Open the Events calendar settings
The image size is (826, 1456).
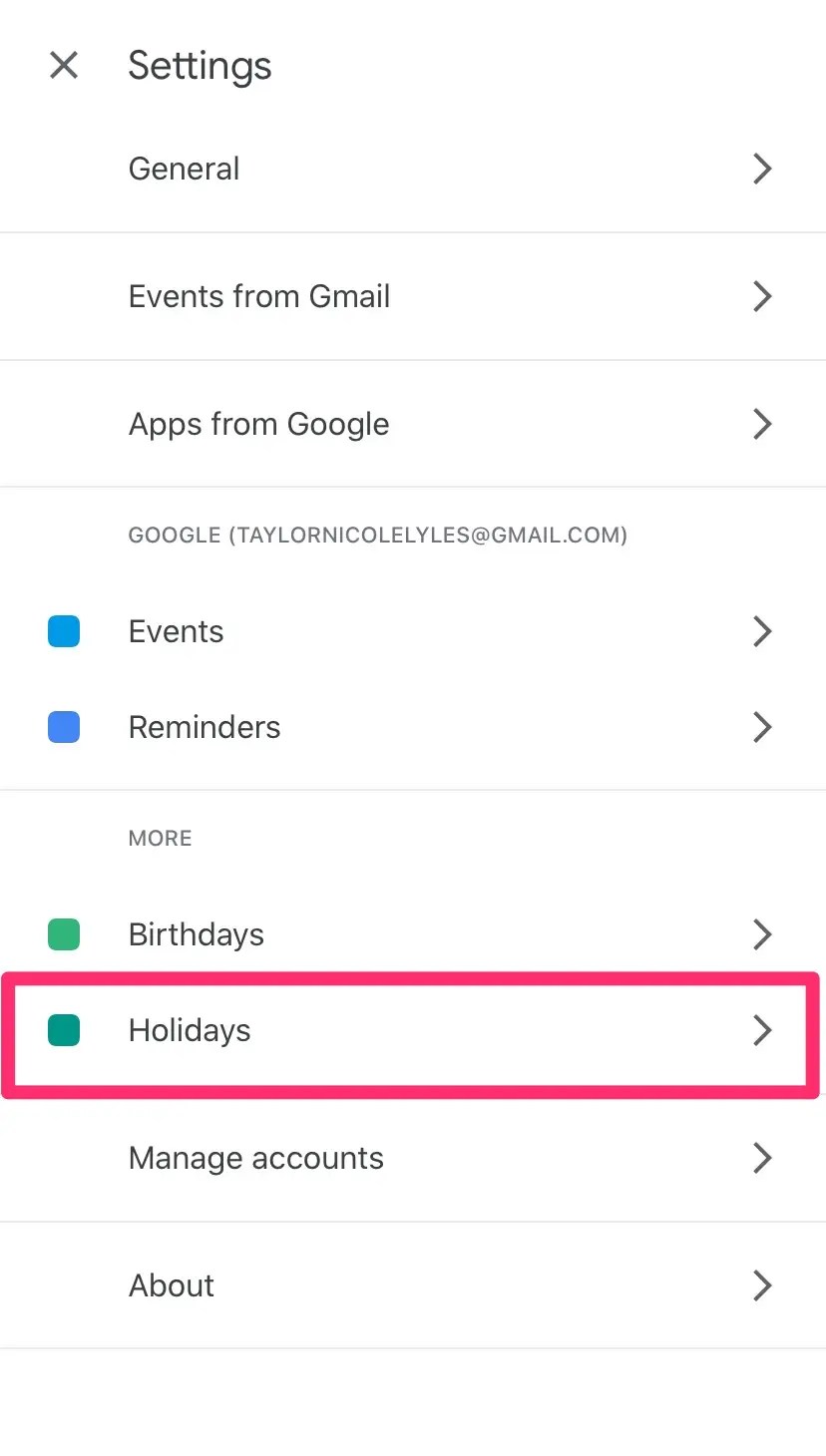[x=413, y=631]
